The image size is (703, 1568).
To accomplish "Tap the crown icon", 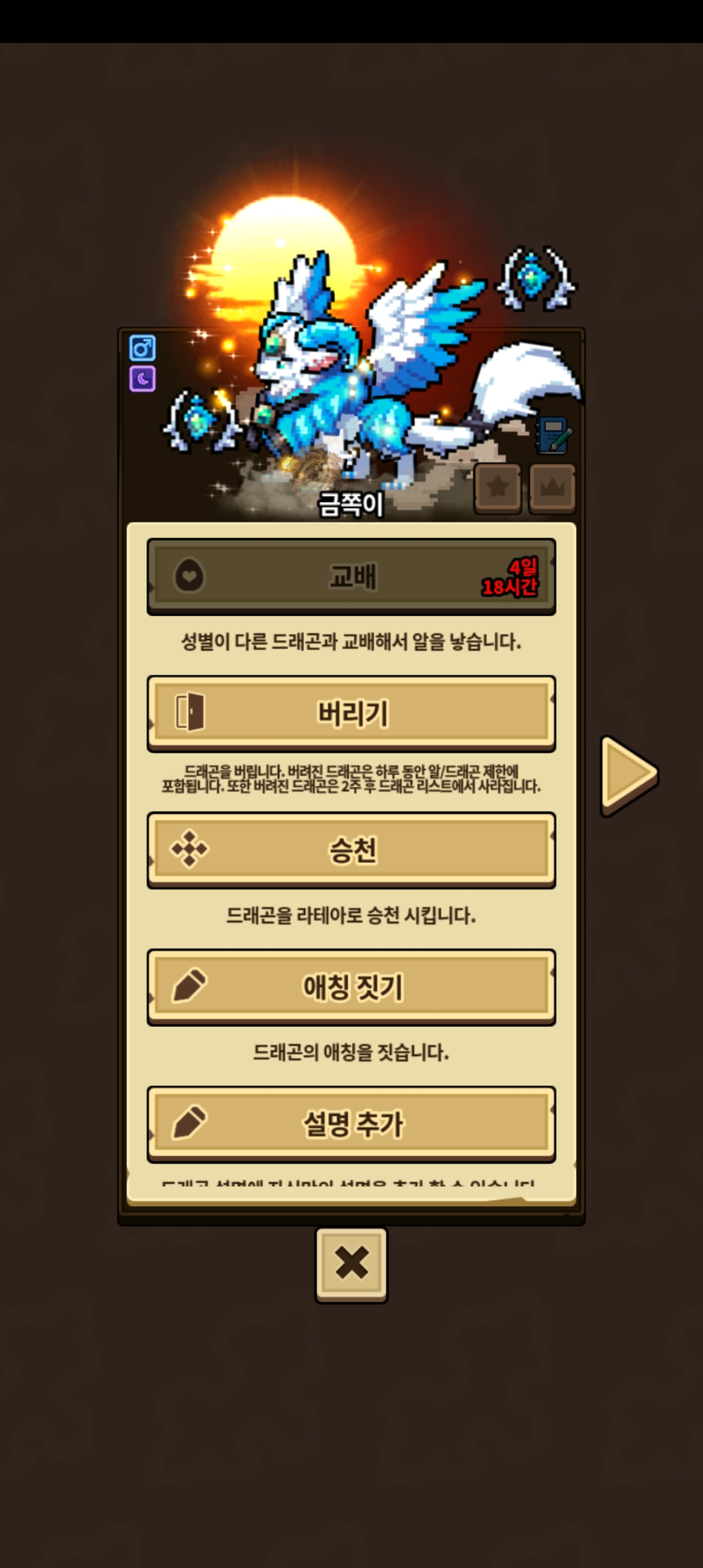I will point(552,488).
